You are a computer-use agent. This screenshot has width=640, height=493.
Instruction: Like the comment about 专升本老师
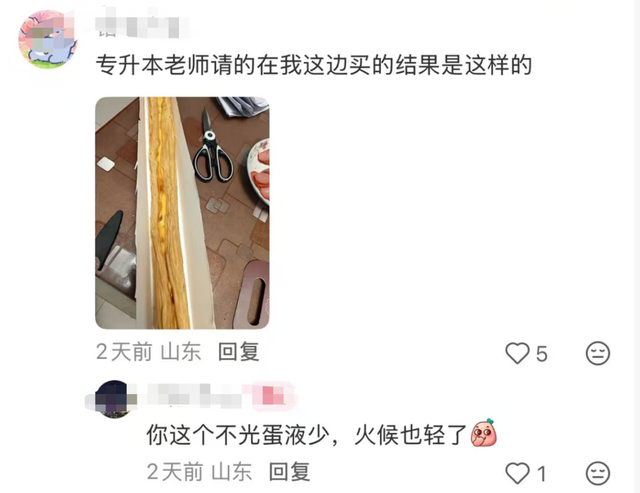pos(518,353)
